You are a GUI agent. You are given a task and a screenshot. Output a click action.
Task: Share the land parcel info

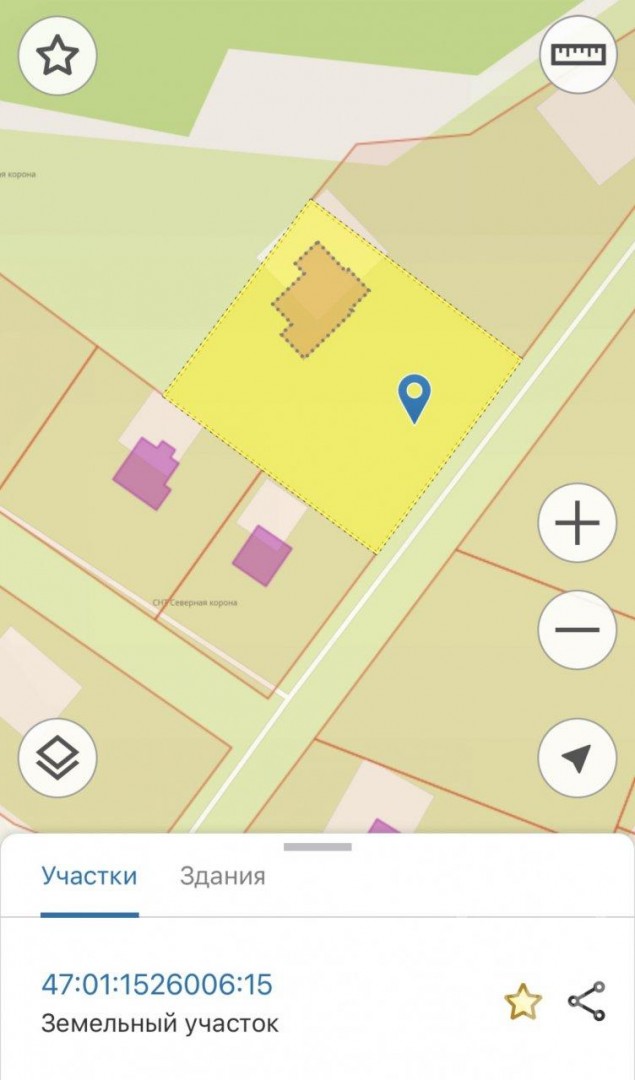click(x=587, y=1001)
